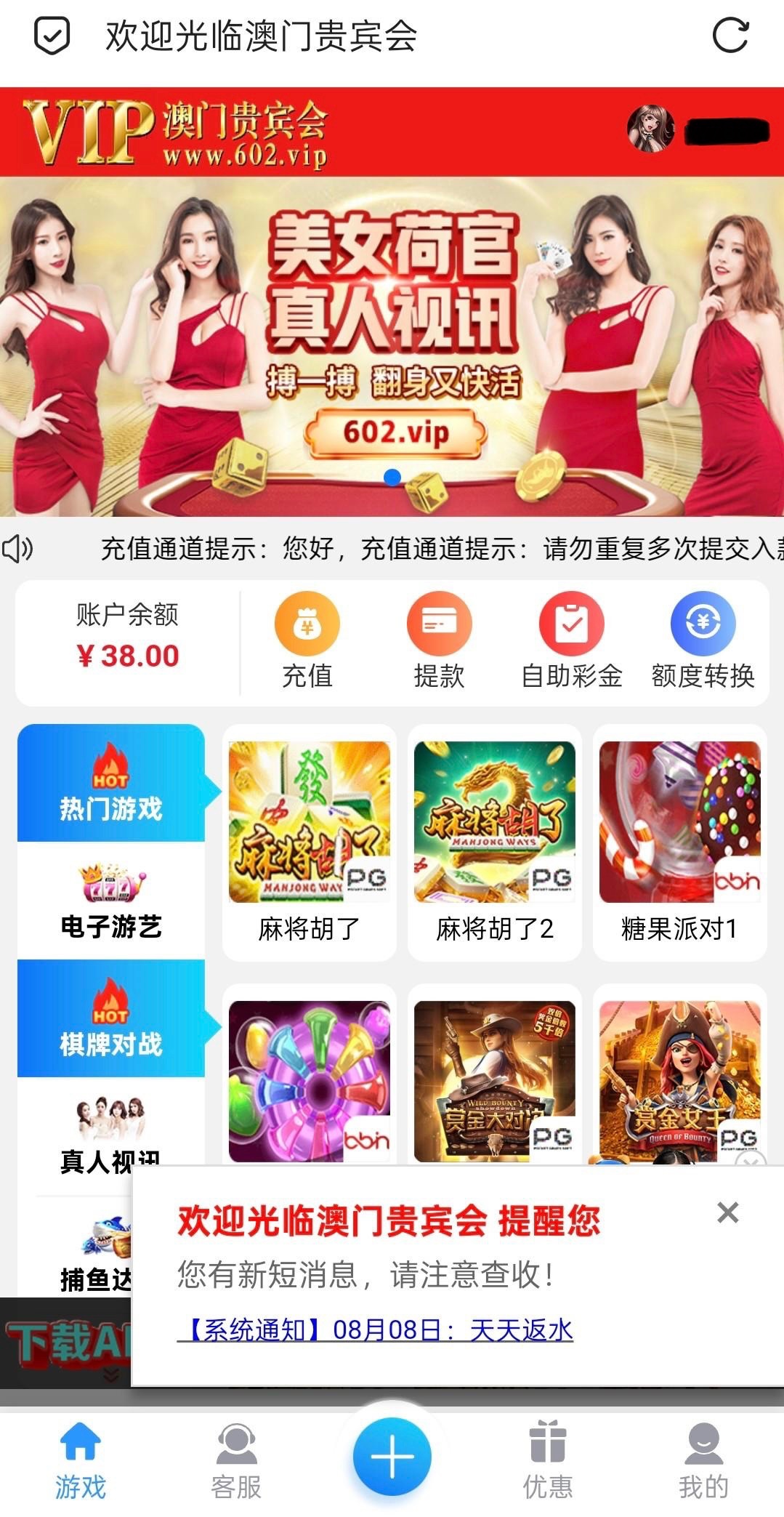Select the 棋牌对战 category

[111, 1018]
